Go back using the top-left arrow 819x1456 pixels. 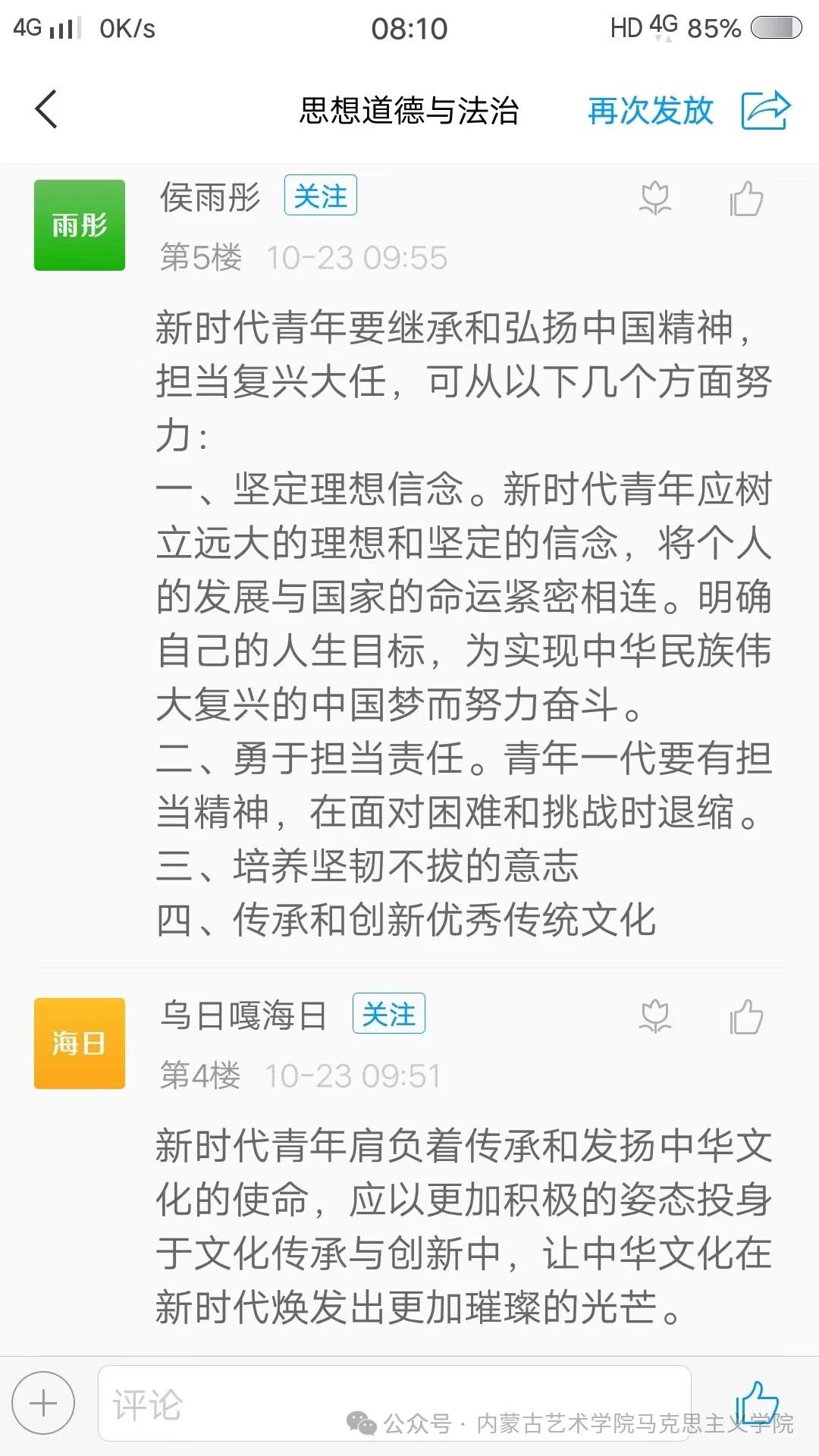pos(47,110)
